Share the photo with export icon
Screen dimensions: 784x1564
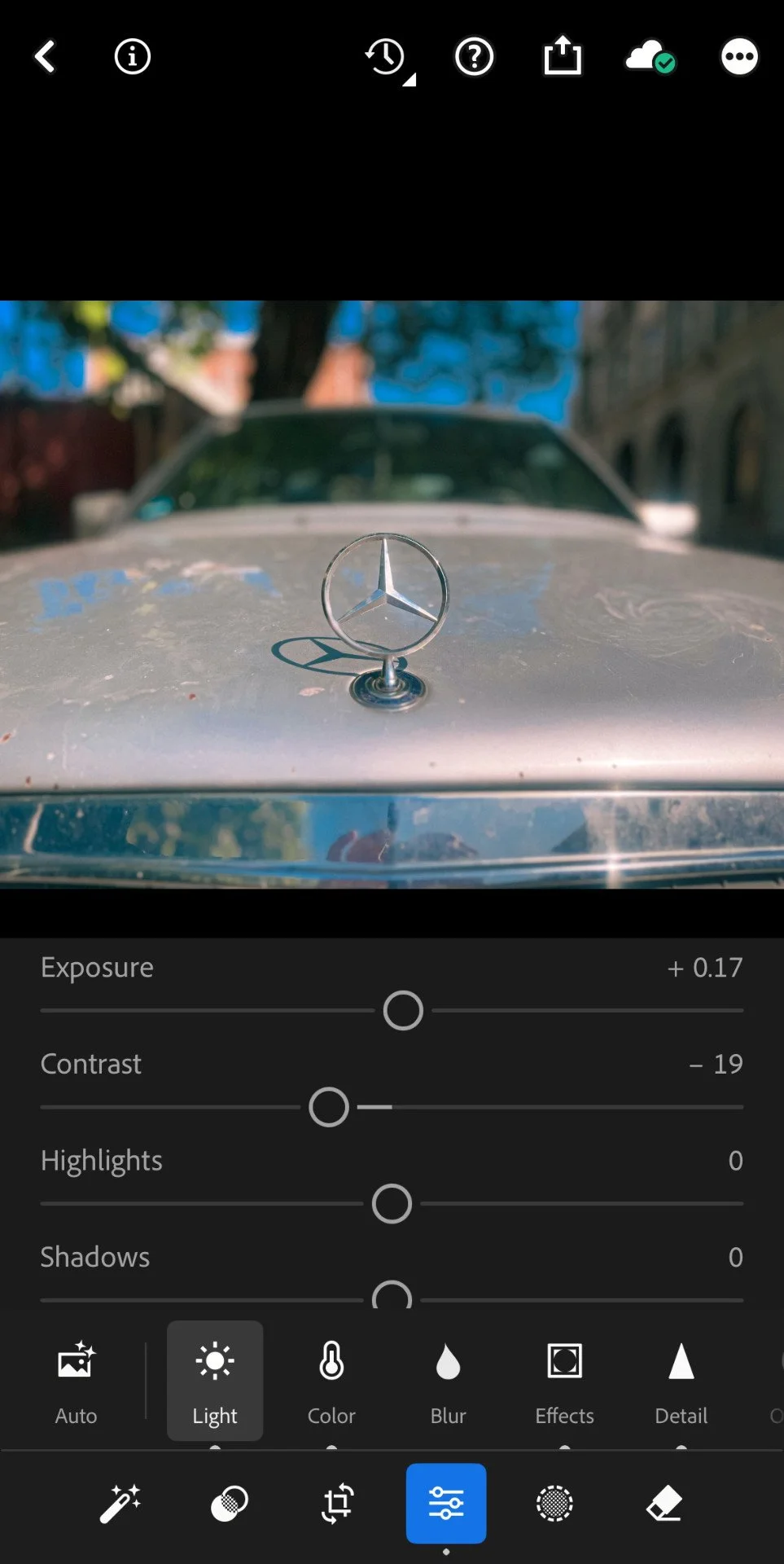click(x=563, y=55)
